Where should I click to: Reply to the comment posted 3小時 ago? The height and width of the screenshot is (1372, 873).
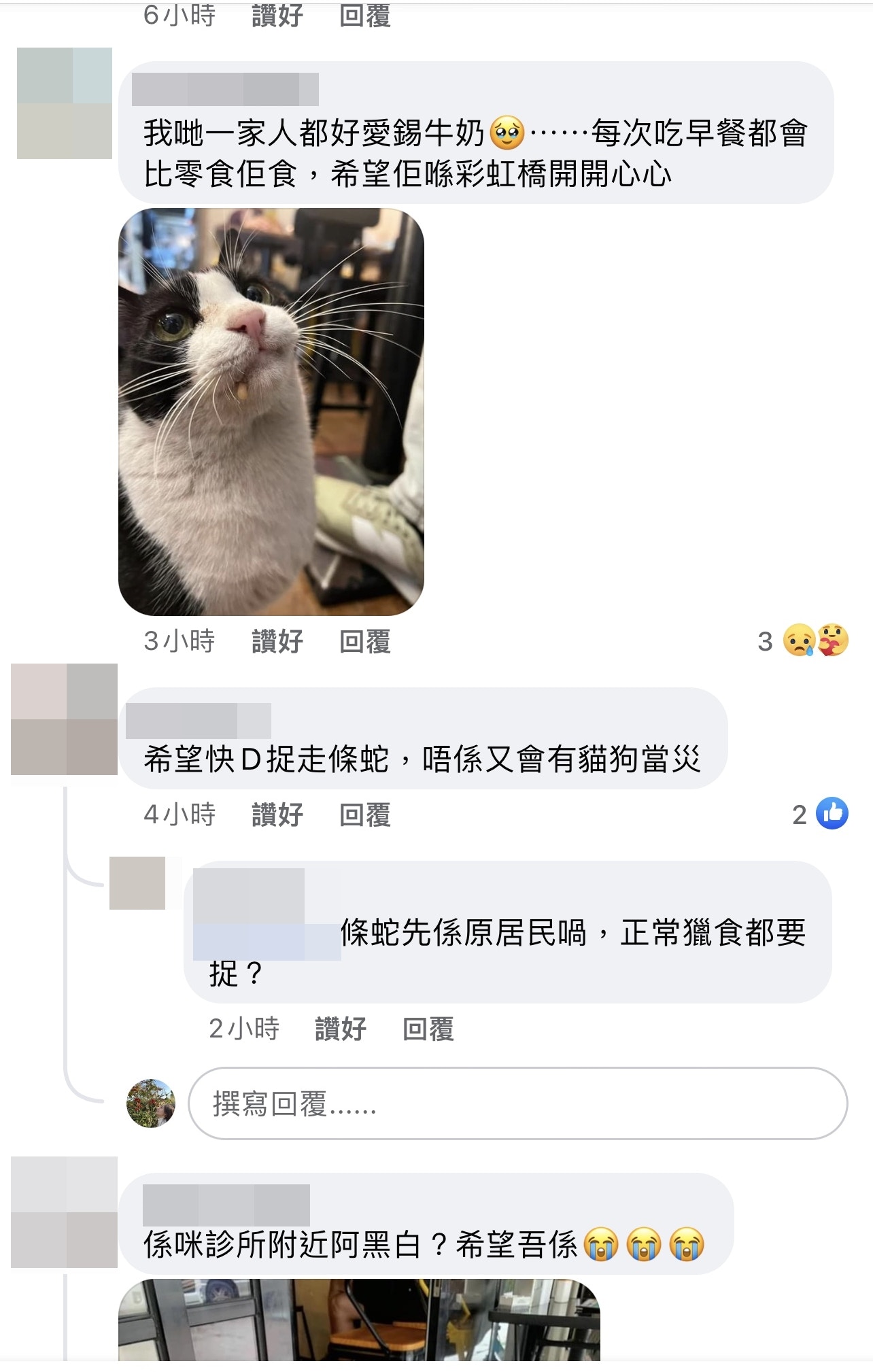click(x=364, y=641)
